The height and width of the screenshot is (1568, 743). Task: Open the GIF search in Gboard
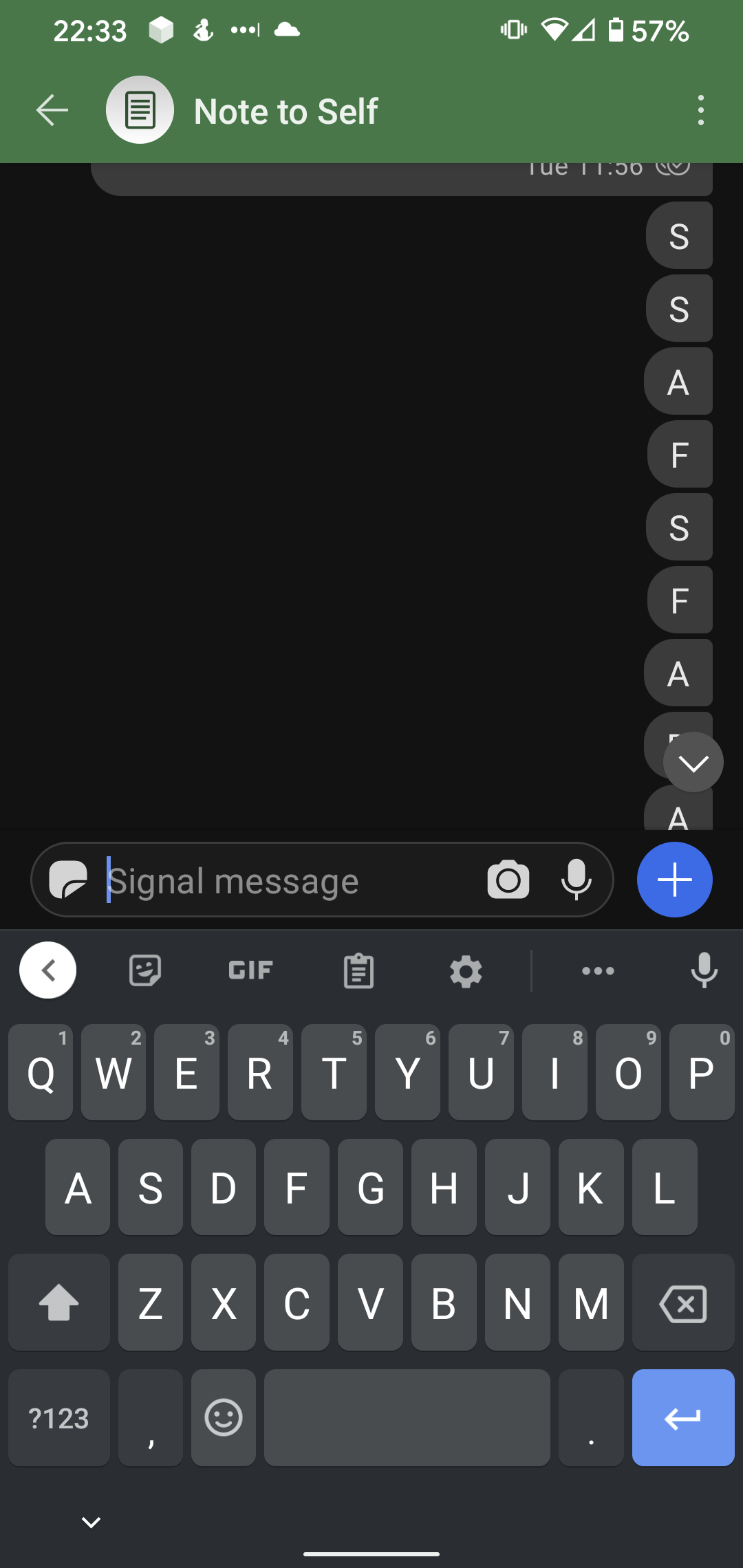point(249,970)
